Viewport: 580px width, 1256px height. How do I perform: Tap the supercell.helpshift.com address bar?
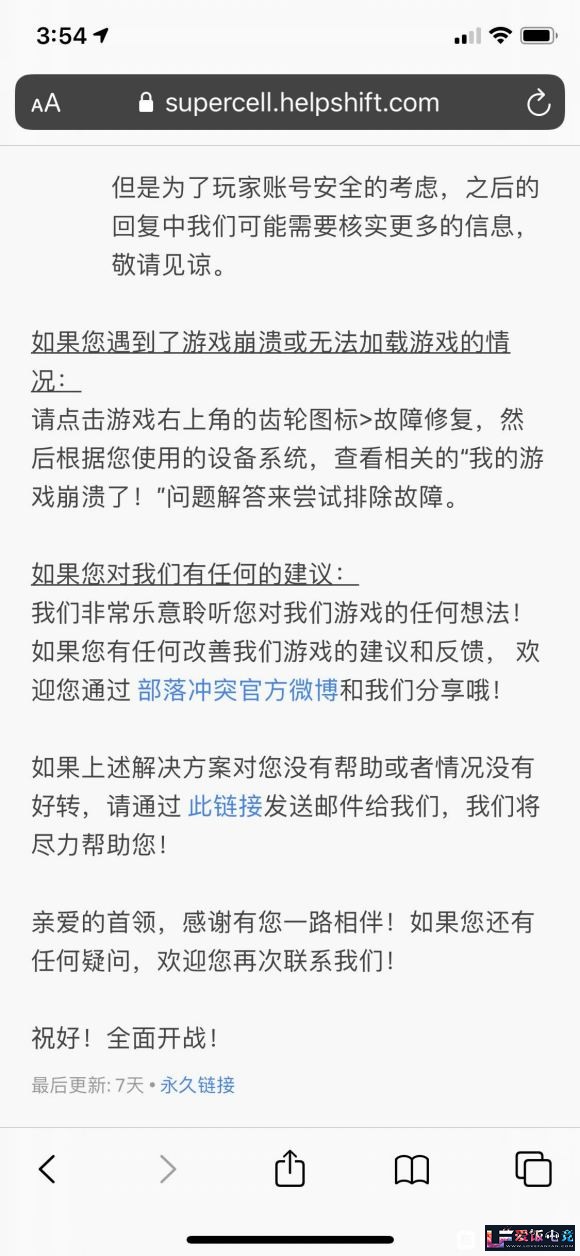tap(290, 102)
